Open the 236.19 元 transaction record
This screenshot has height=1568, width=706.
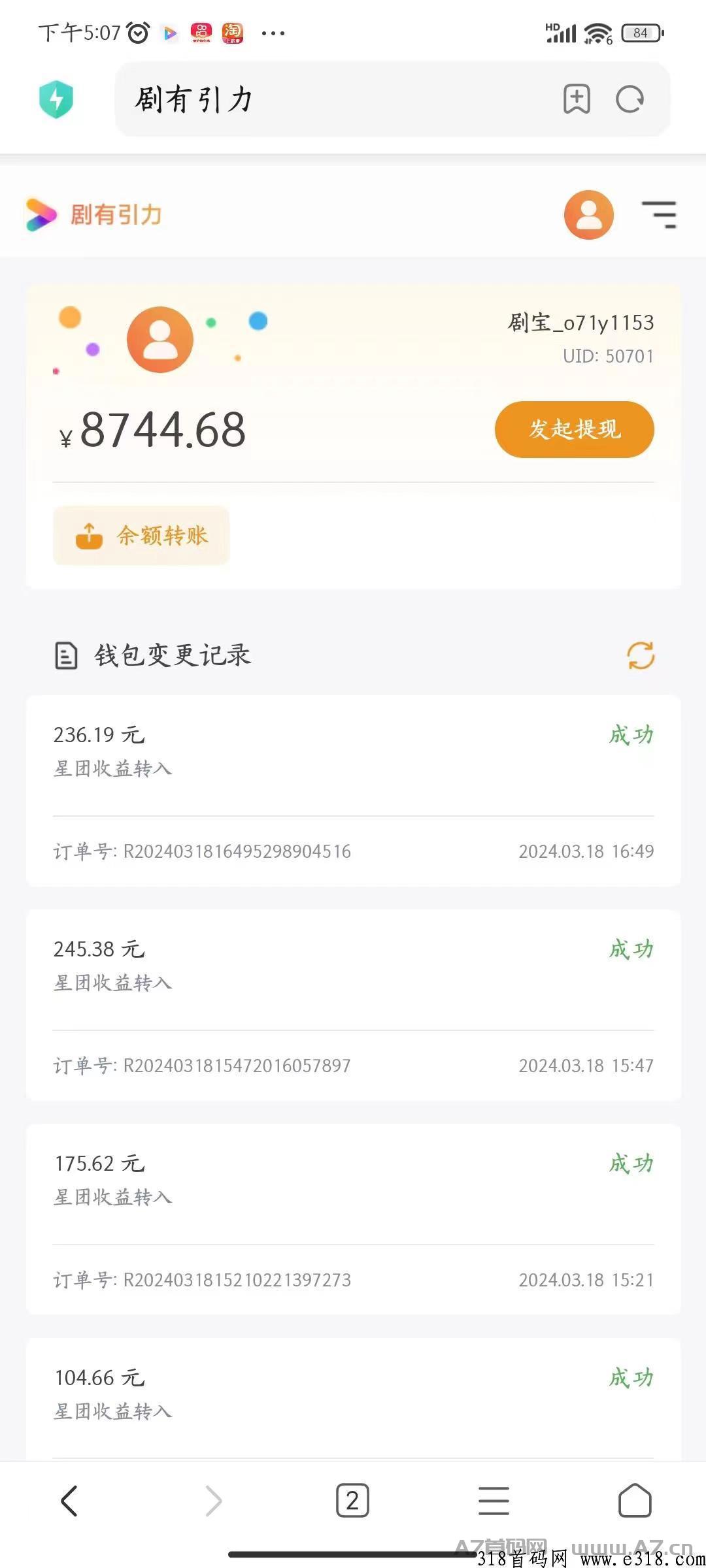(353, 791)
